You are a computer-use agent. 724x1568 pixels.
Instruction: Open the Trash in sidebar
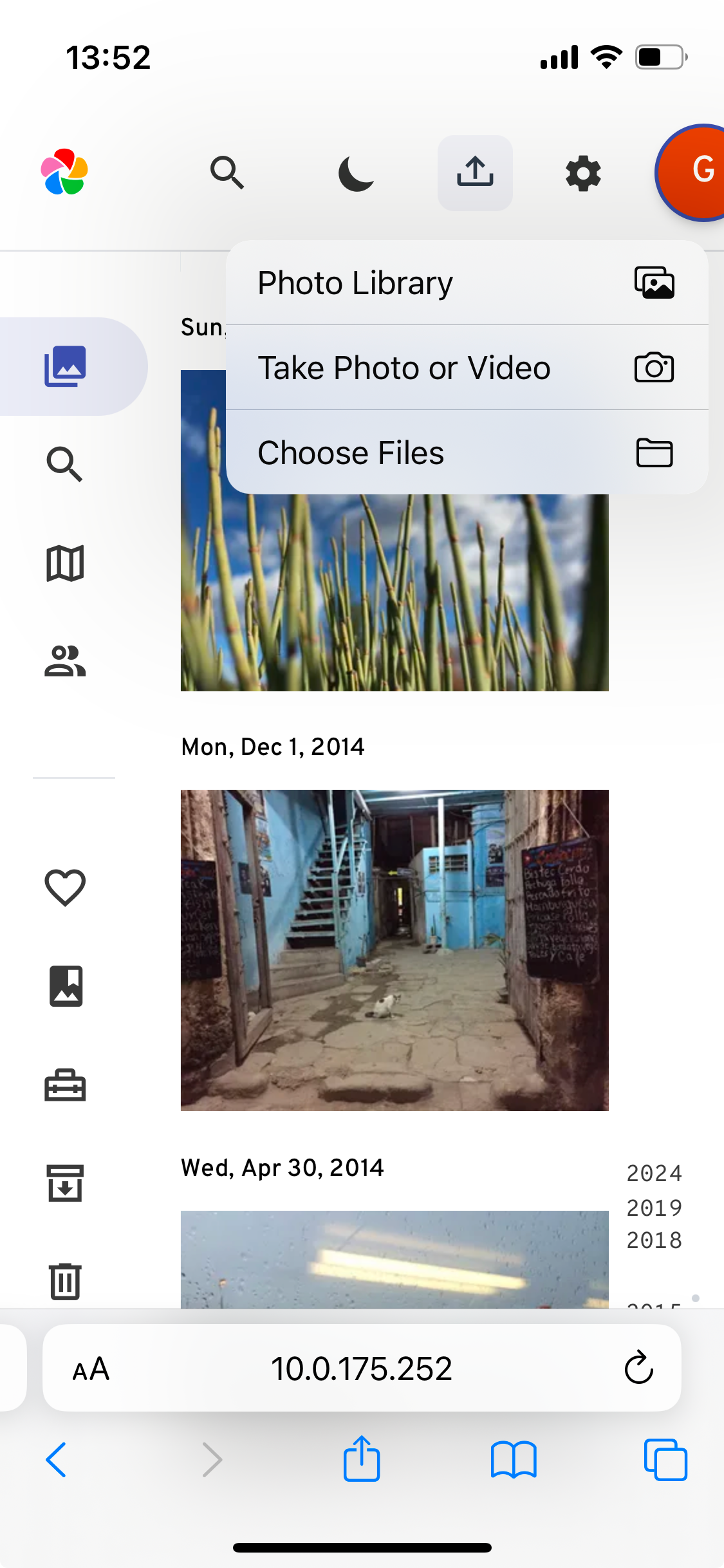point(65,1281)
